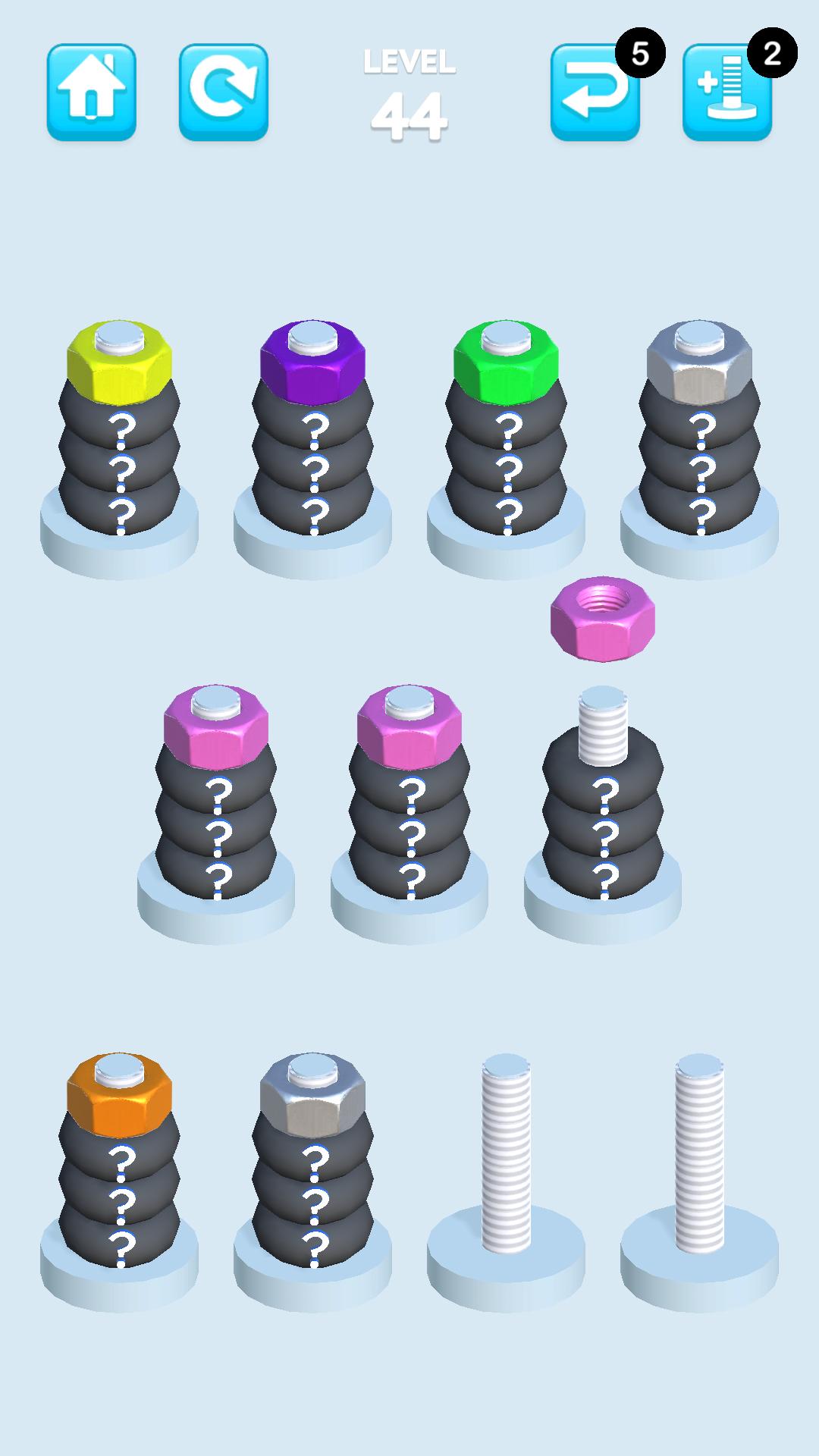The height and width of the screenshot is (1456, 819).
Task: Restart the level
Action: 224,92
